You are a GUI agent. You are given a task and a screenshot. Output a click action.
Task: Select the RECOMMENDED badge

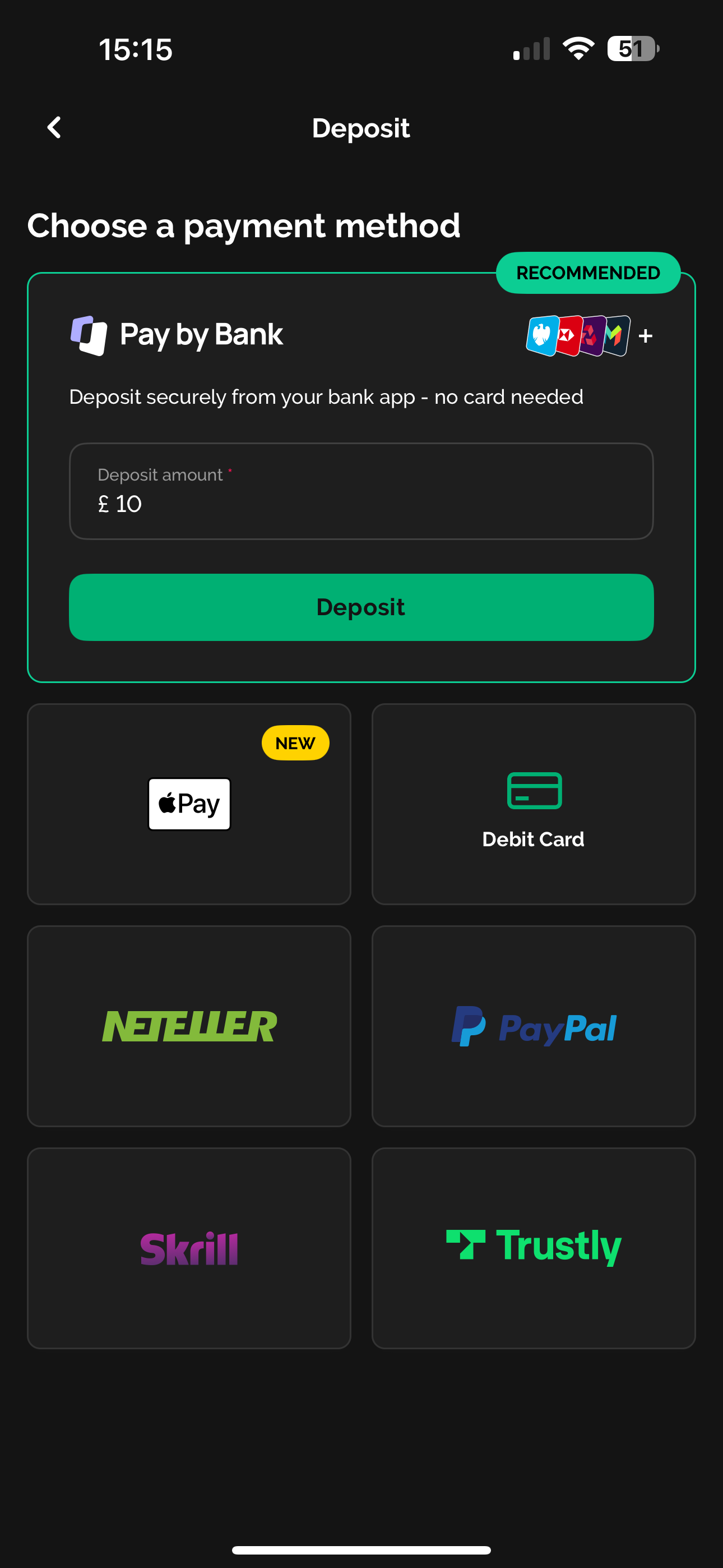pos(588,273)
